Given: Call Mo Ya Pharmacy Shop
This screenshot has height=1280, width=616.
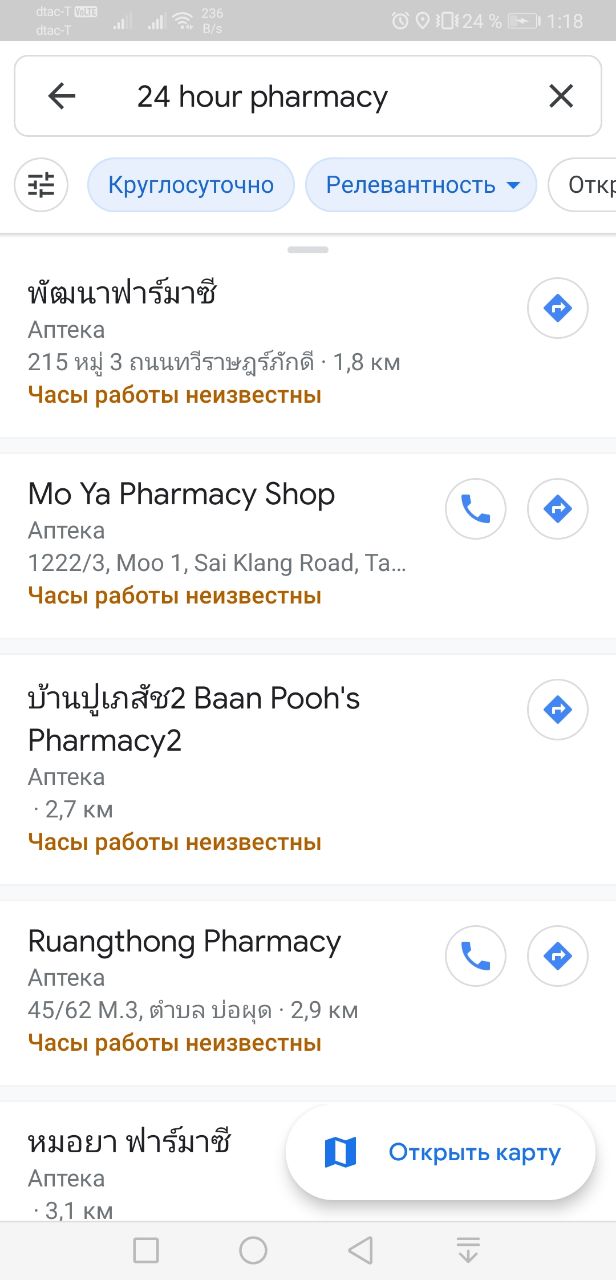Looking at the screenshot, I should [x=475, y=509].
